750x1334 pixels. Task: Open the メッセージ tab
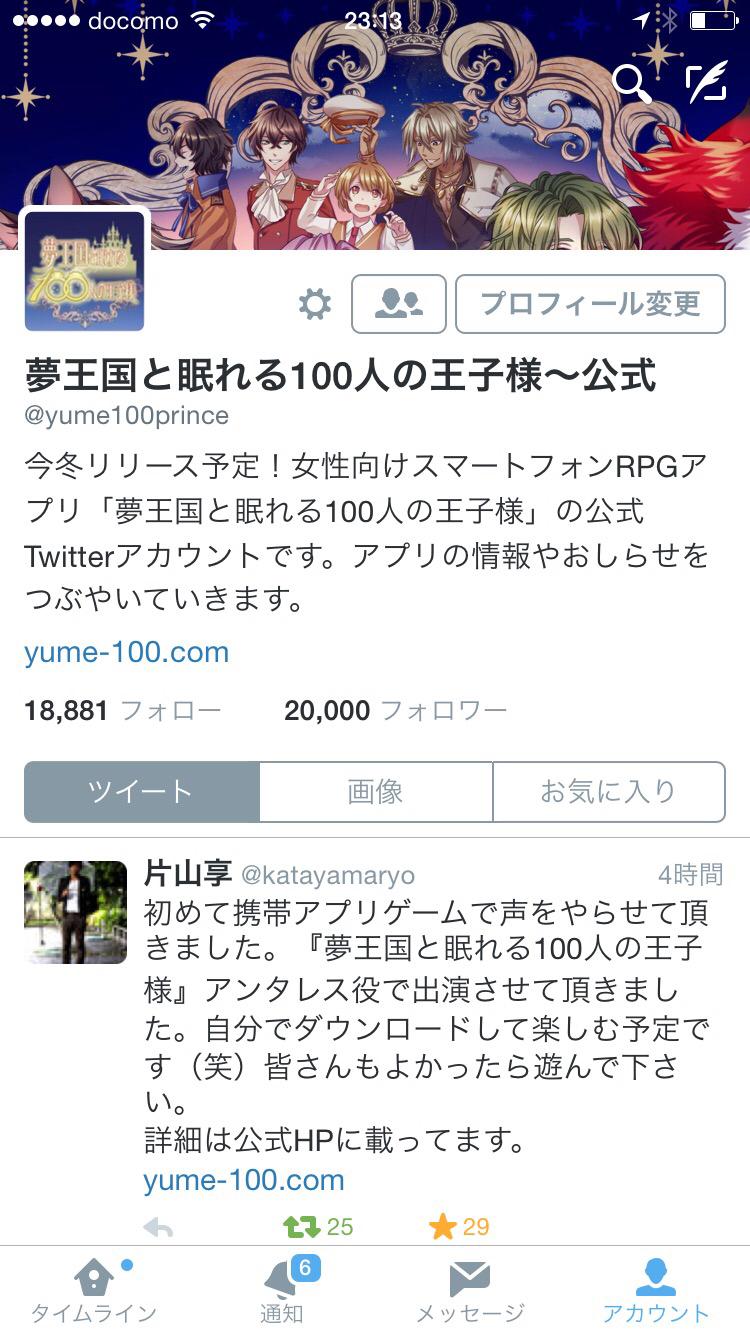coord(469,1290)
